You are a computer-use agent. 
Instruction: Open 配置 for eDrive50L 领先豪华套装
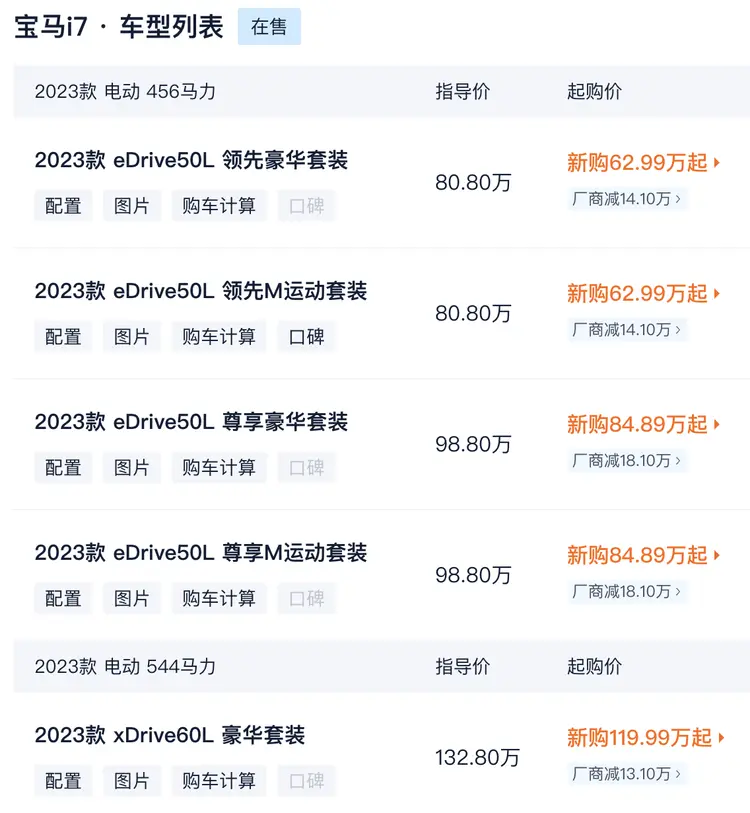click(63, 206)
